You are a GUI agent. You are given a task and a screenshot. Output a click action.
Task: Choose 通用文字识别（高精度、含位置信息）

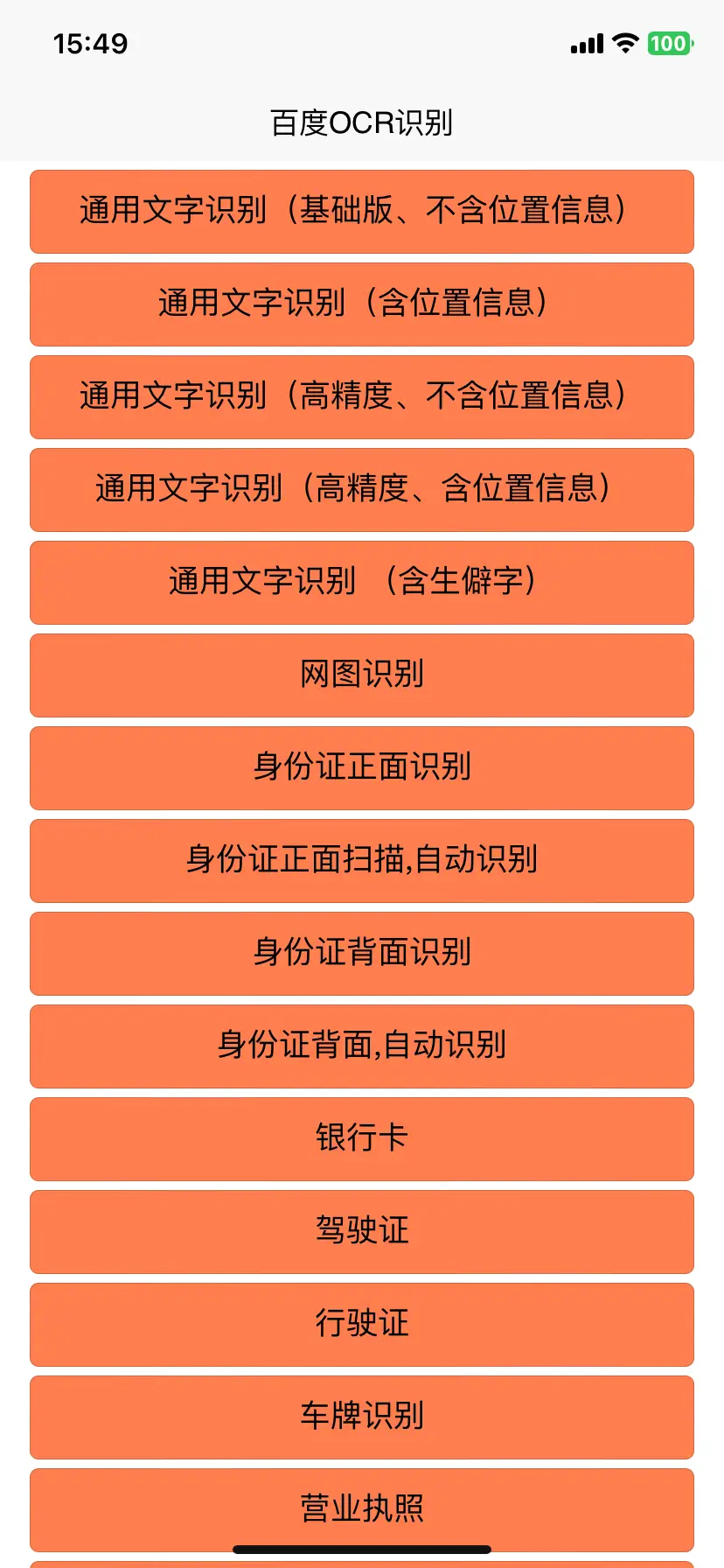pyautogui.click(x=362, y=490)
